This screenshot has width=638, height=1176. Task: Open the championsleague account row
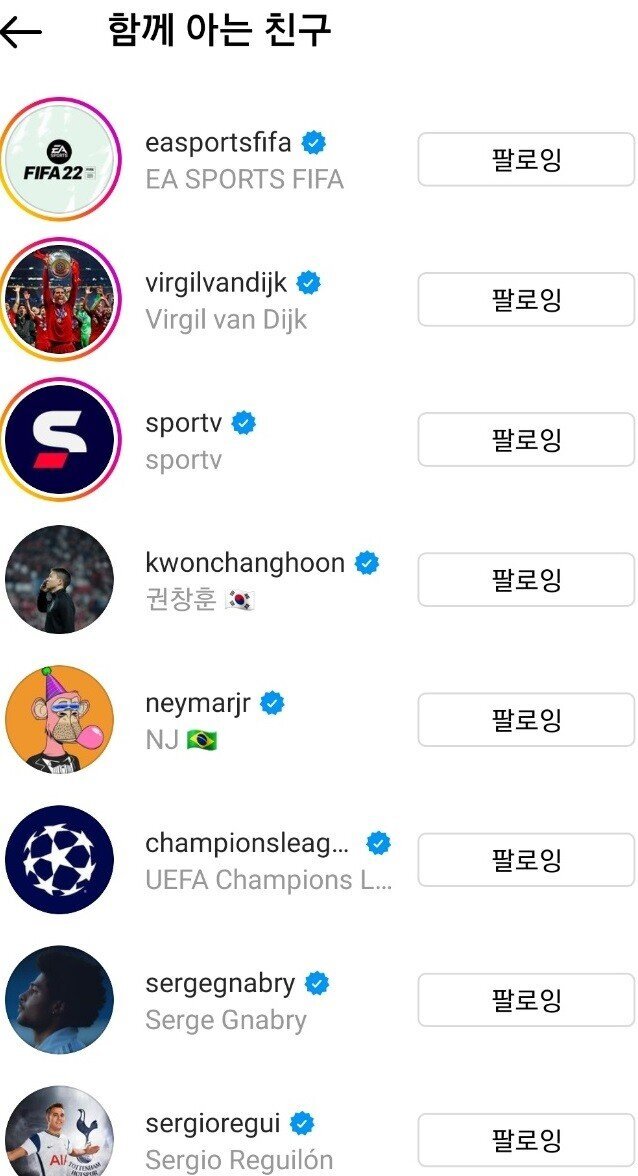click(319, 860)
